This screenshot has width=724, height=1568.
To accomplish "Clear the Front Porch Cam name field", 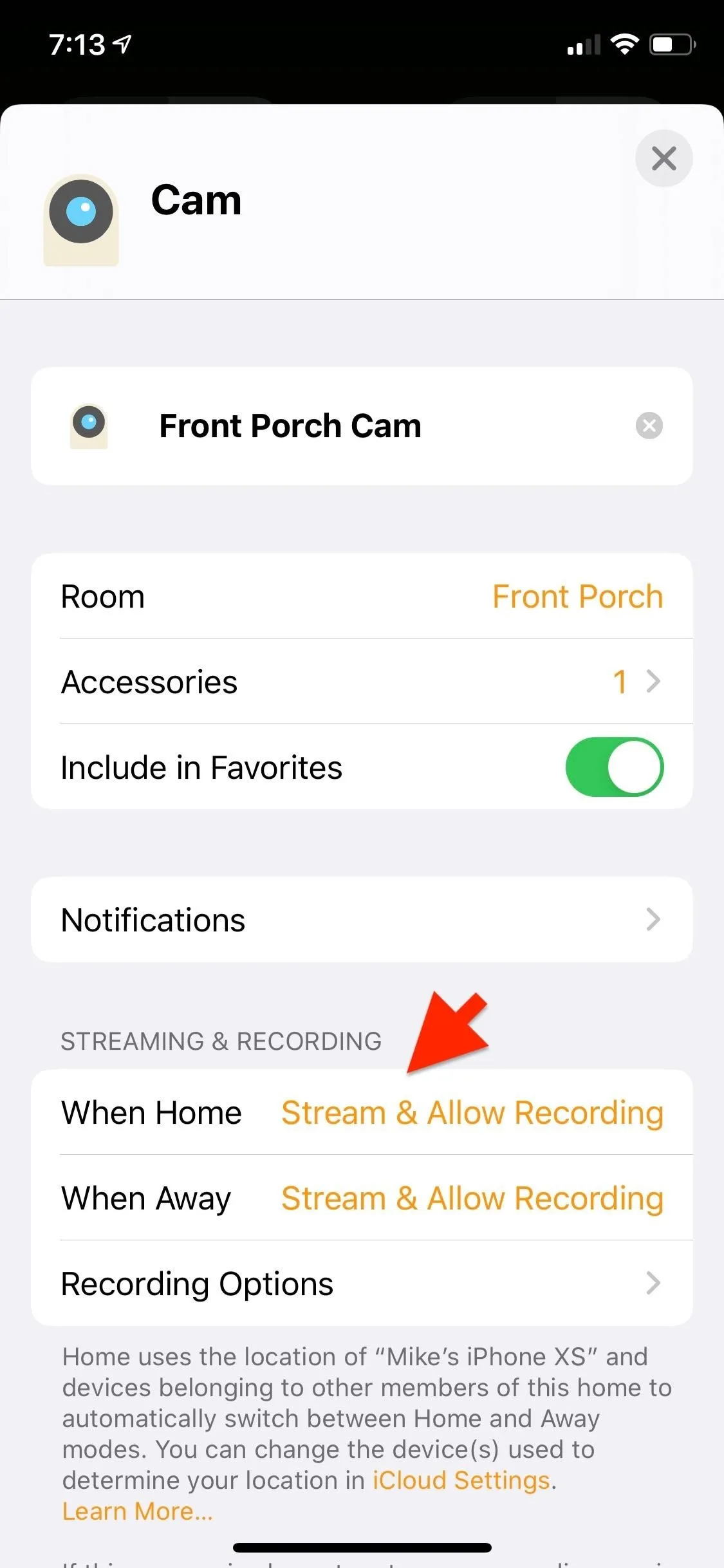I will click(649, 425).
